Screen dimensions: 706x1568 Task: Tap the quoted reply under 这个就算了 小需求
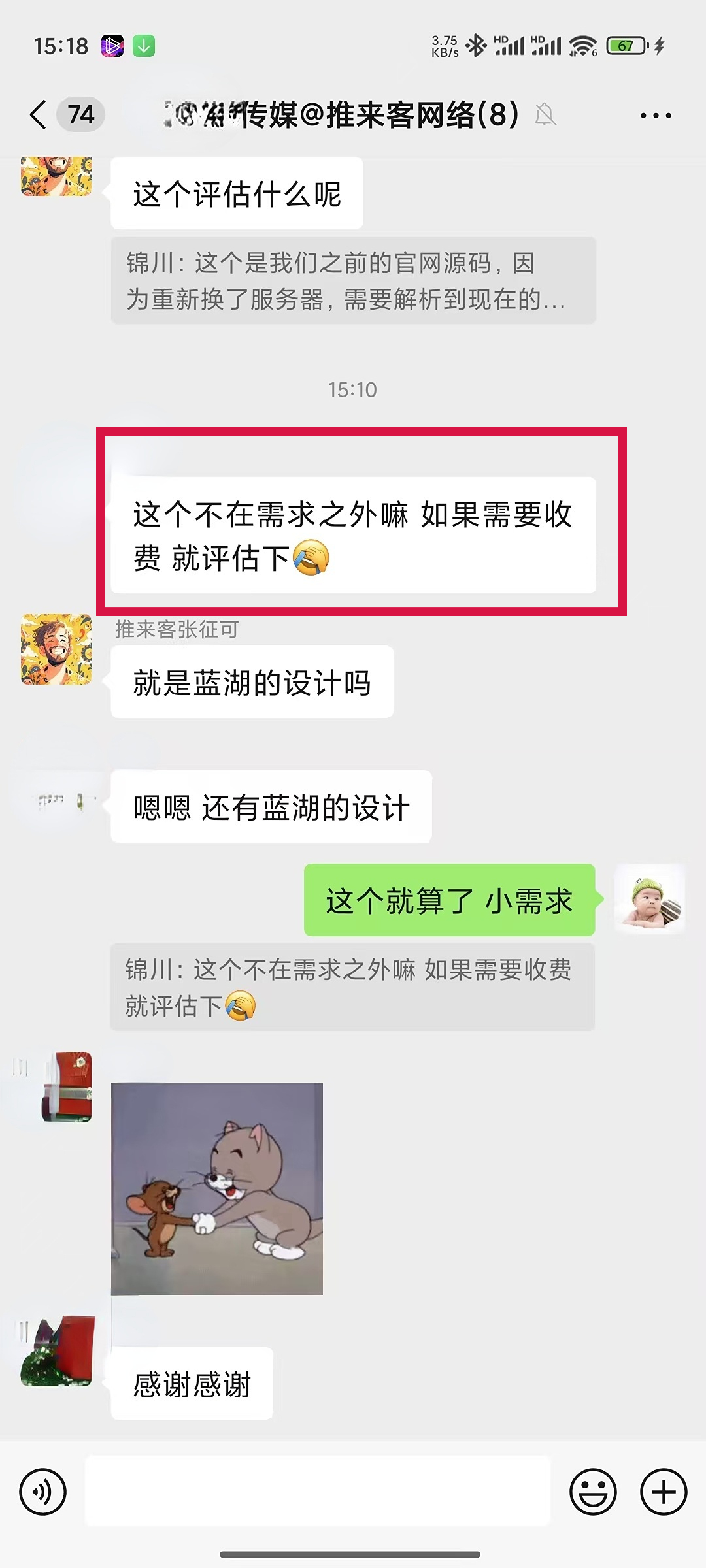(352, 987)
